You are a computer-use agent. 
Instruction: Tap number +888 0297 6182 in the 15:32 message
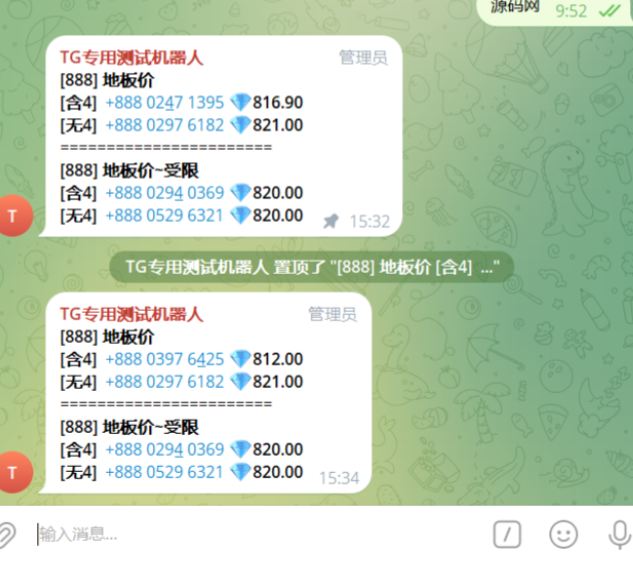[164, 125]
